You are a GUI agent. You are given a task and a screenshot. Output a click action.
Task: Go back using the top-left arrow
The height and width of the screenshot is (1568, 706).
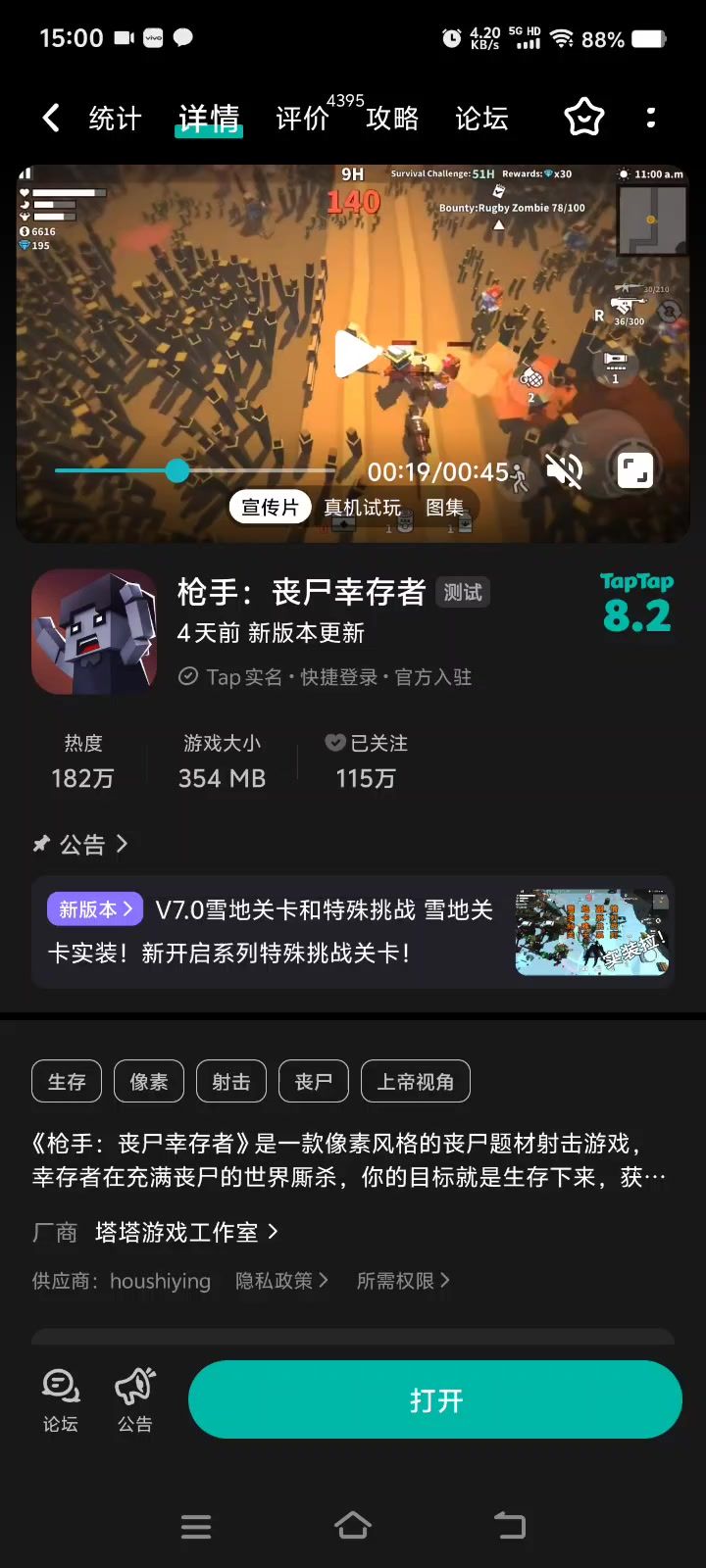point(51,119)
